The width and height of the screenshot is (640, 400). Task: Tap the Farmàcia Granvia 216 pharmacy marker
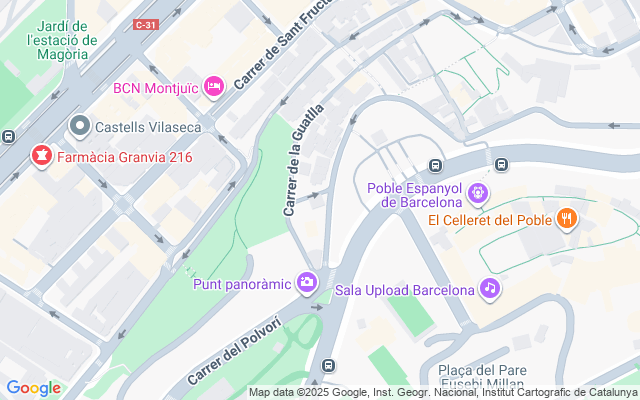pyautogui.click(x=42, y=156)
